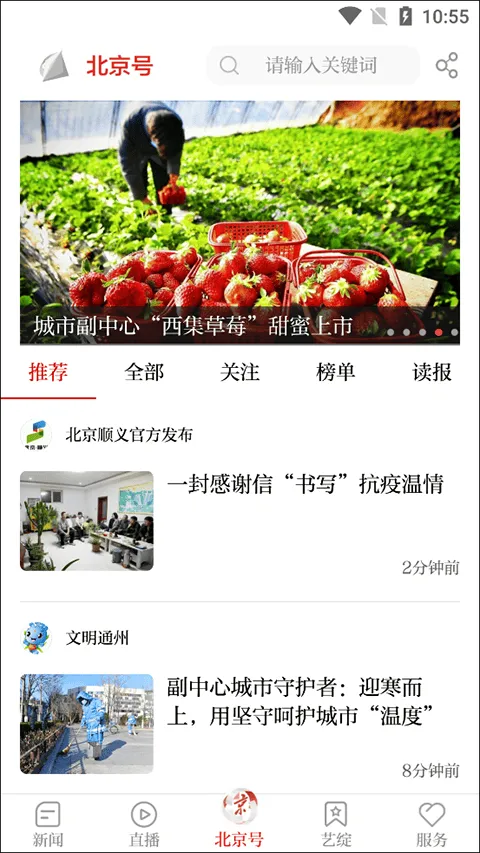480x853 pixels.
Task: Go to the 直播 bottom tab
Action: [144, 824]
